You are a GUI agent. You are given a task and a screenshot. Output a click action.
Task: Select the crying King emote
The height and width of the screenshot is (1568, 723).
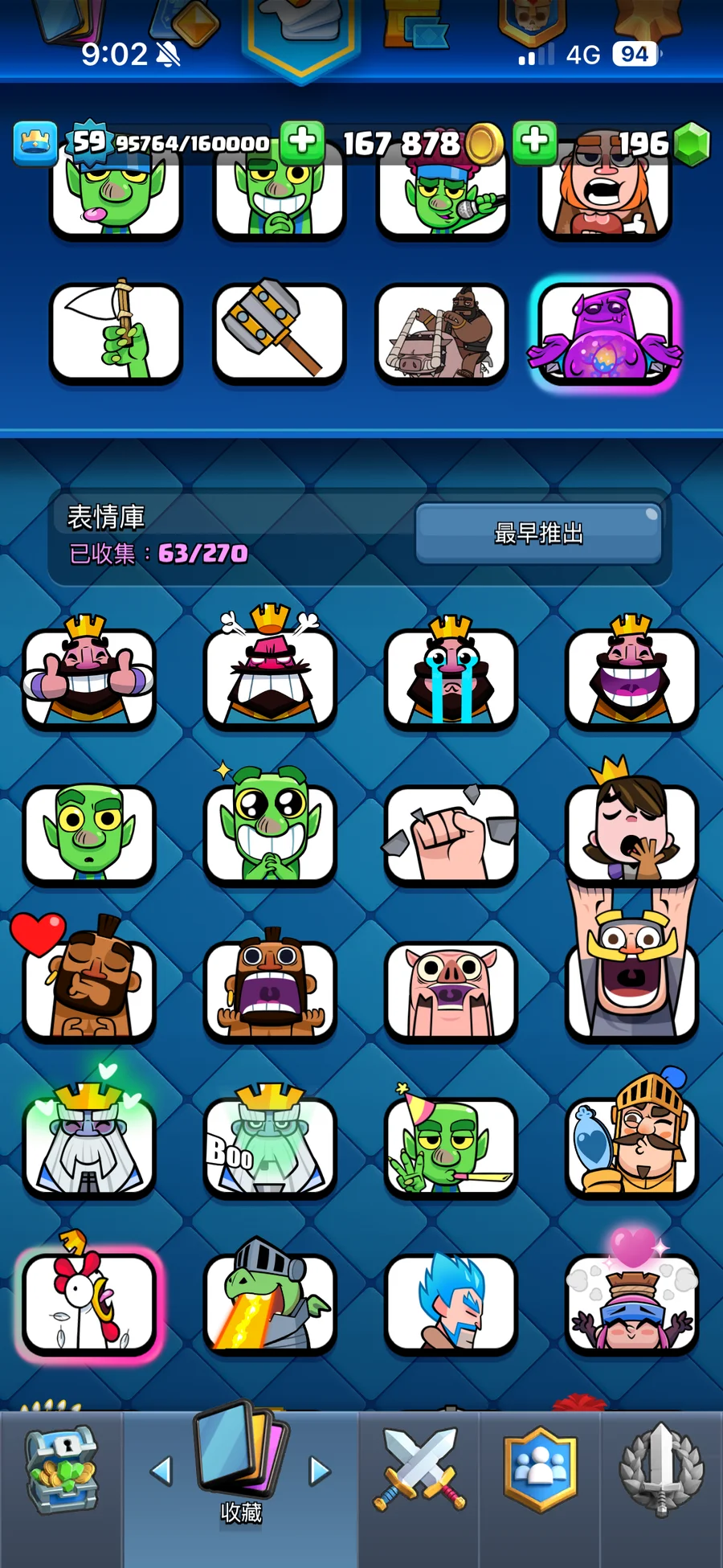pos(451,677)
